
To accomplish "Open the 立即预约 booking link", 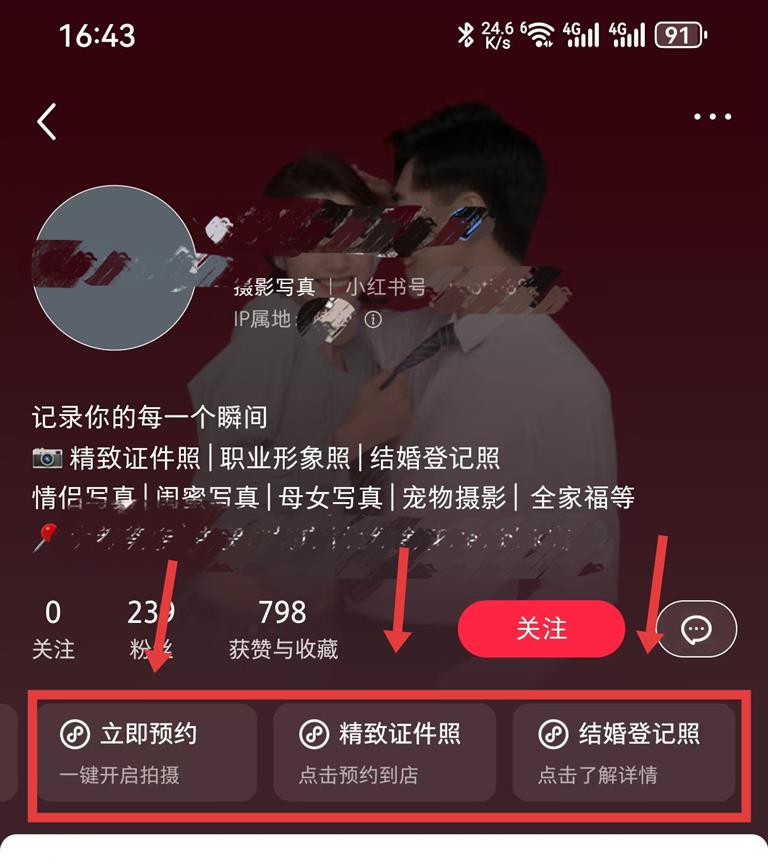I will click(x=147, y=751).
